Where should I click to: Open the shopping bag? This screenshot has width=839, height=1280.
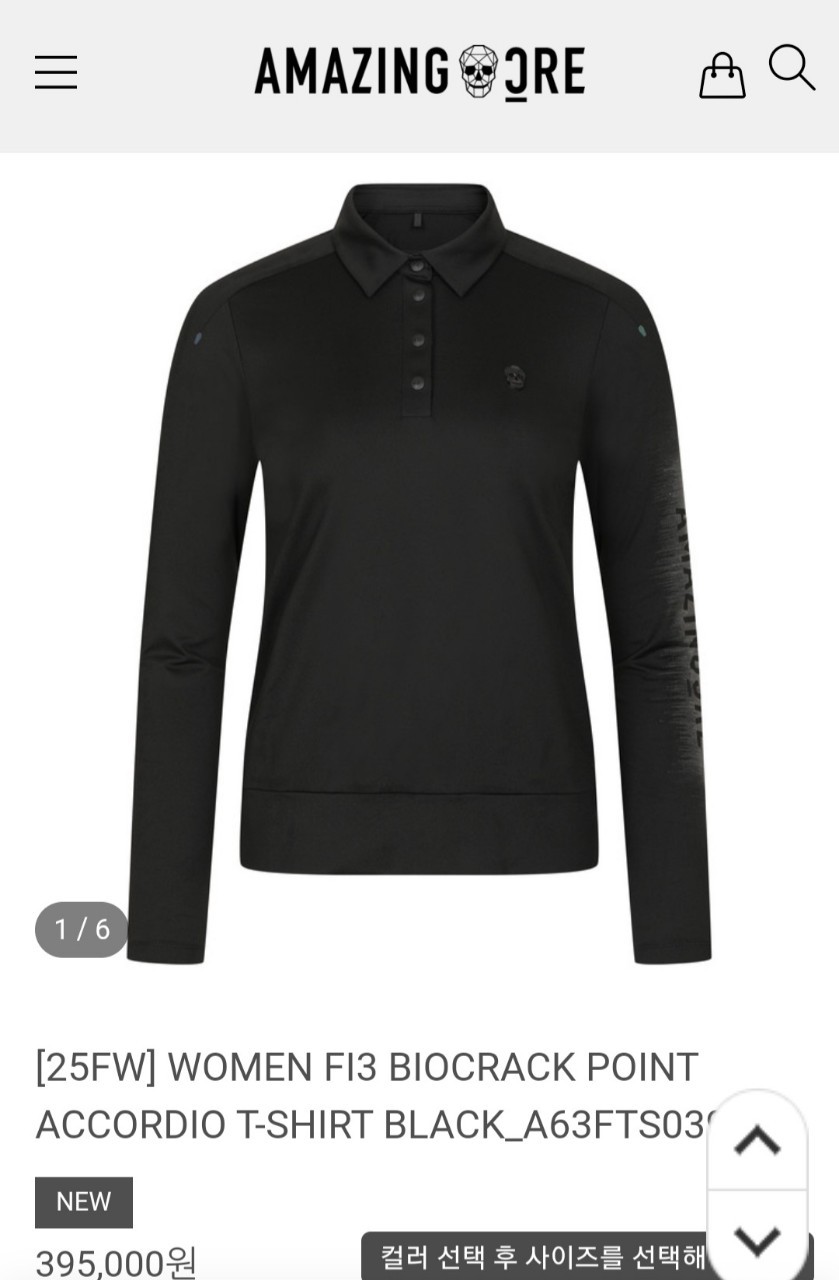coord(722,75)
